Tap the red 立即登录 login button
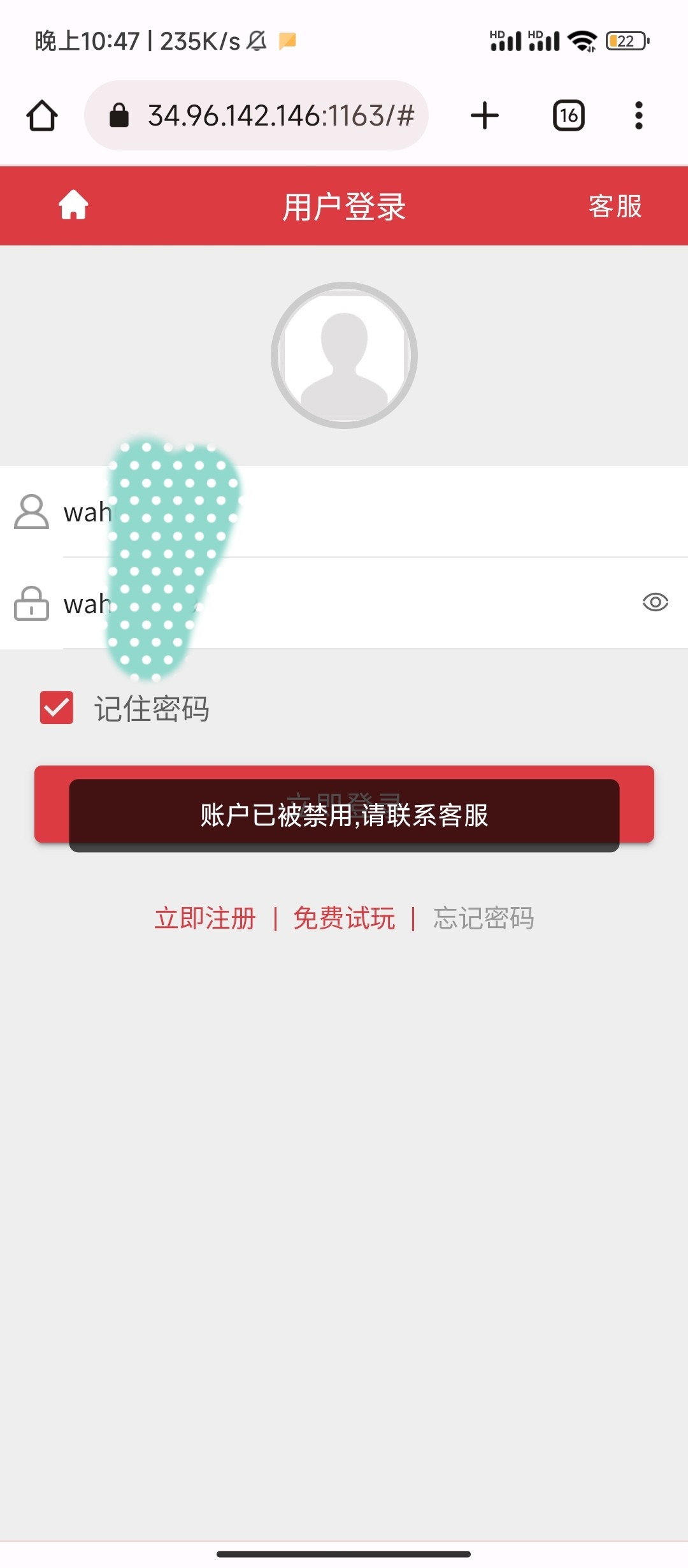This screenshot has height=1568, width=688. pos(637,803)
